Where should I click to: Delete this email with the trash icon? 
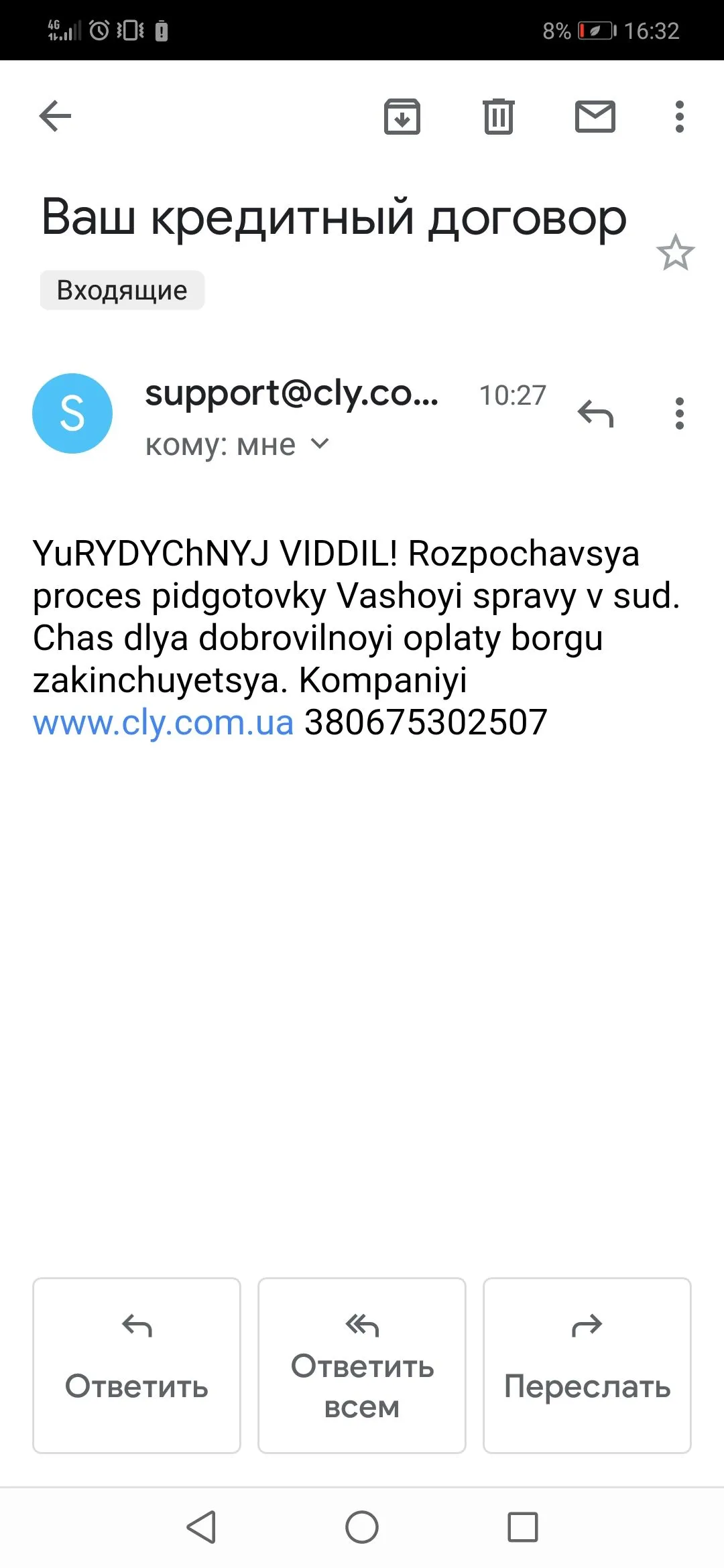coord(499,117)
